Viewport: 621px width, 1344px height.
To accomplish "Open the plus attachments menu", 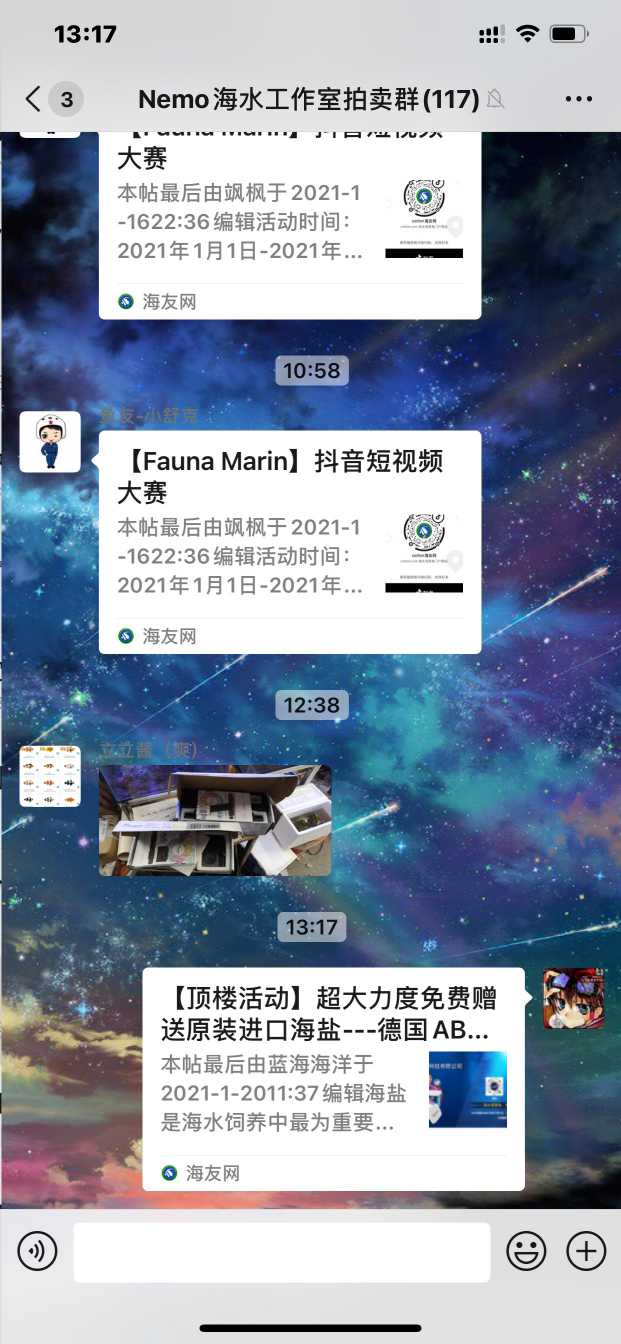I will click(x=586, y=1251).
